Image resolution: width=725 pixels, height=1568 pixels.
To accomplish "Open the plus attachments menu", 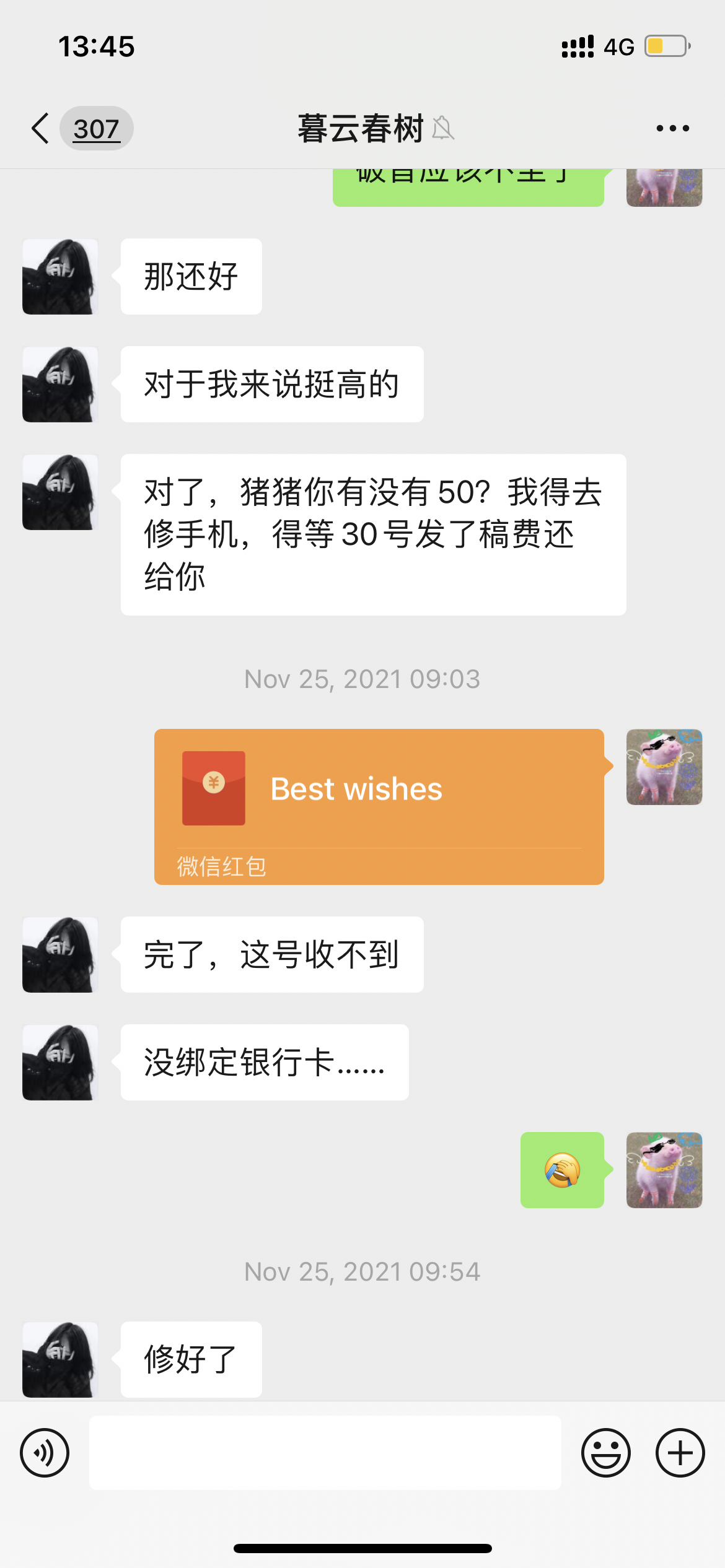I will coord(680,1453).
